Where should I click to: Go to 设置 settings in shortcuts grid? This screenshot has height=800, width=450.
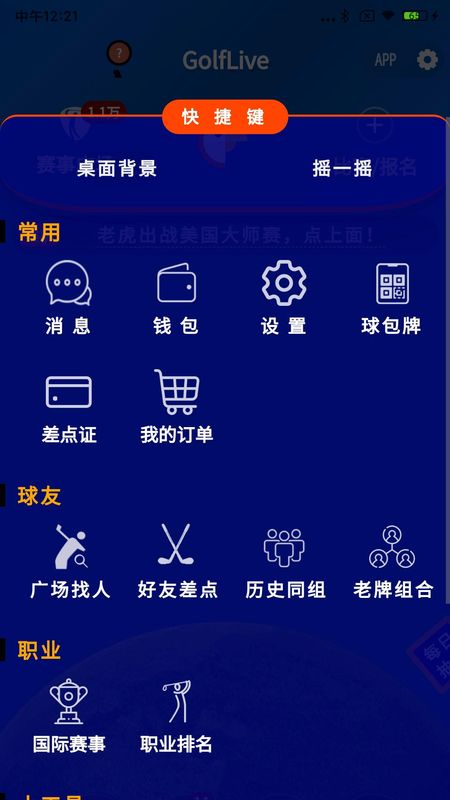click(284, 298)
